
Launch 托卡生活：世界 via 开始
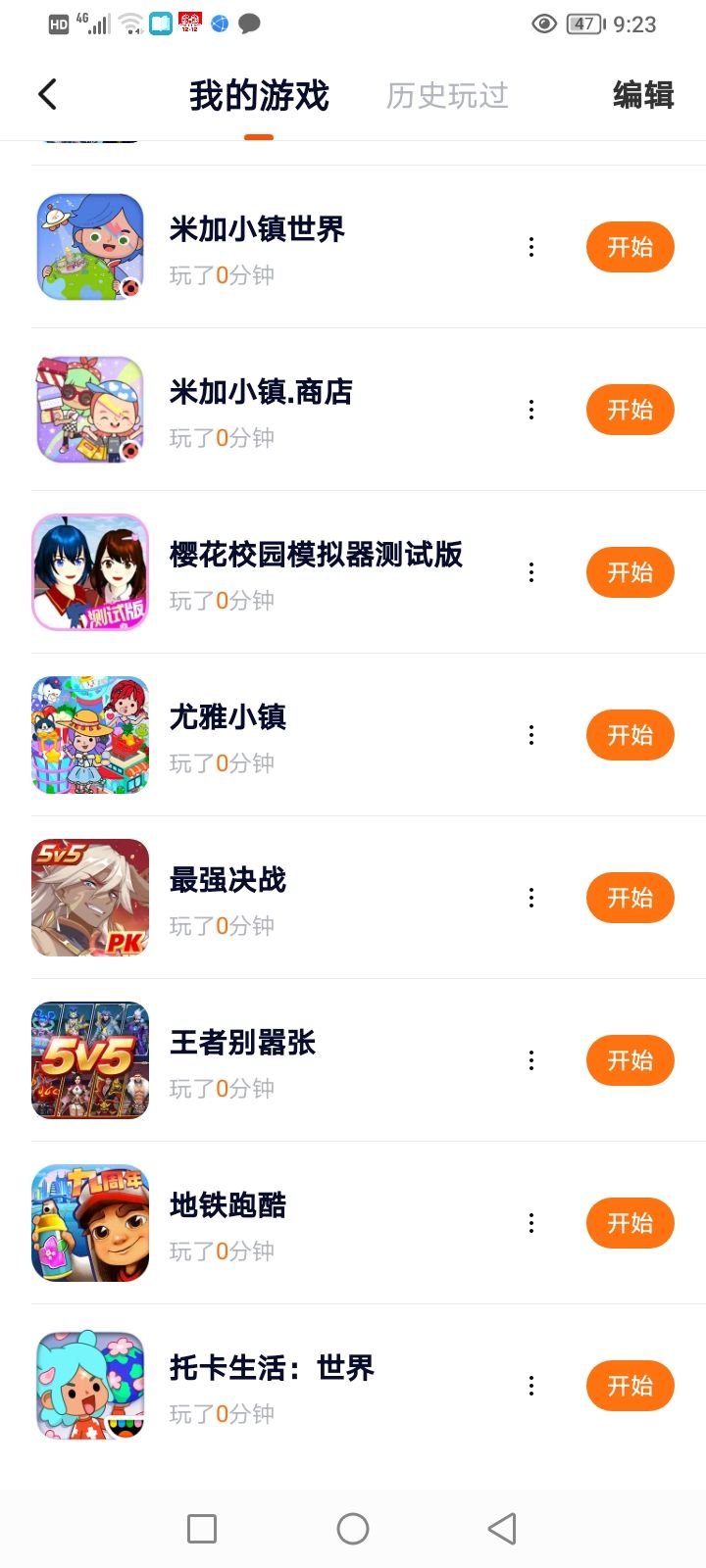[x=630, y=1386]
